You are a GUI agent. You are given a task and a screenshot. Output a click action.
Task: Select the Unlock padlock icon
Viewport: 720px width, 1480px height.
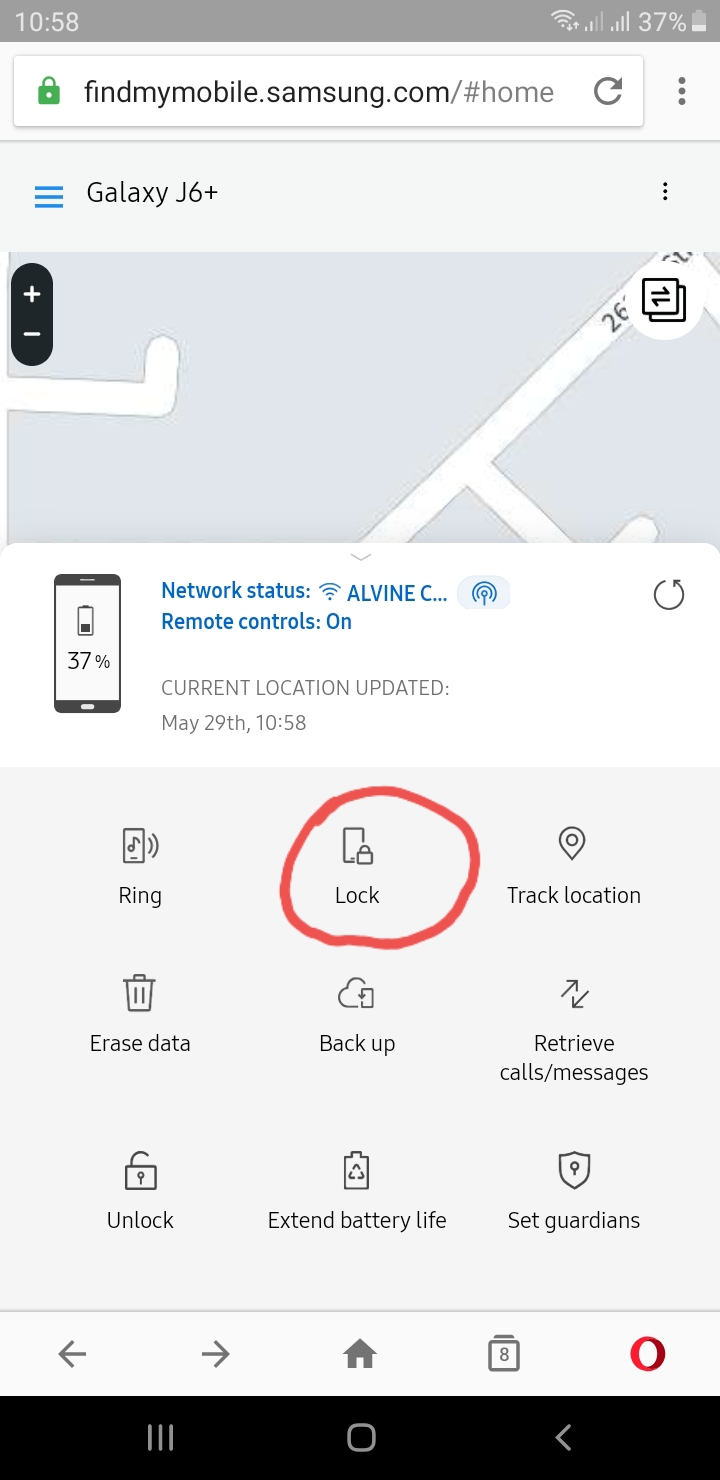tap(139, 1170)
